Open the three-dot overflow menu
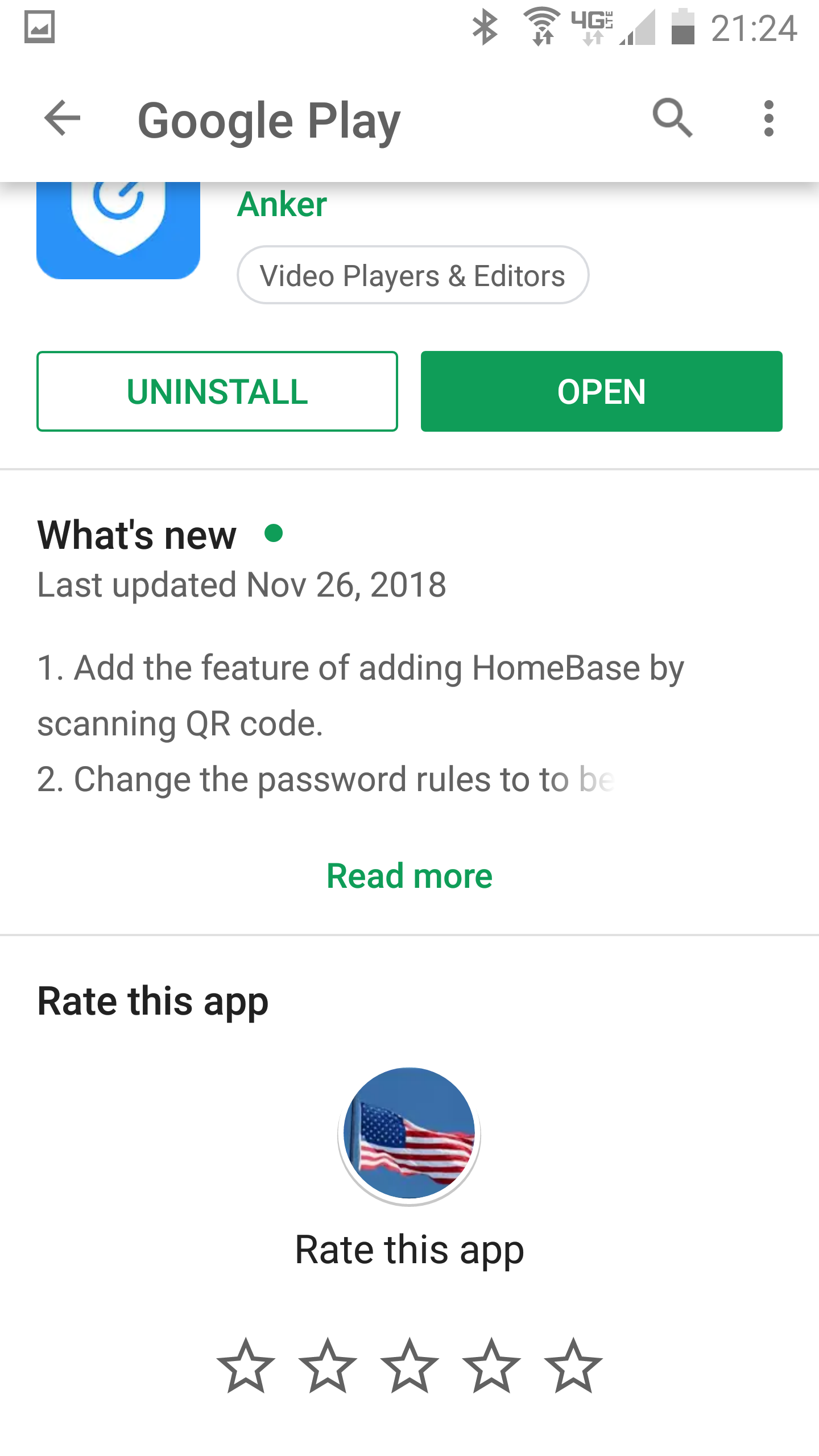The width and height of the screenshot is (819, 1456). 769,118
